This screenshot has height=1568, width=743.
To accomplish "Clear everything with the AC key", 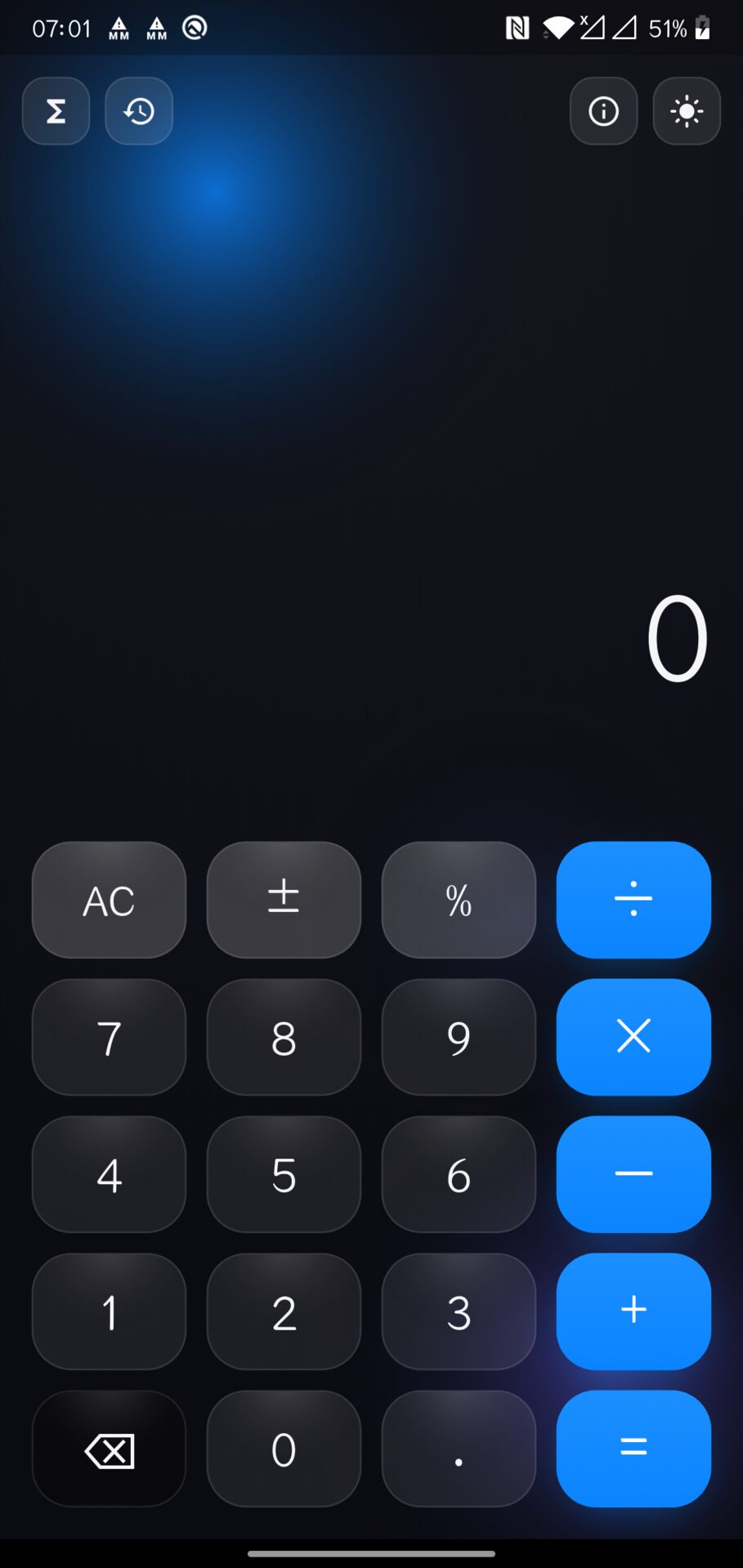I will (x=109, y=900).
